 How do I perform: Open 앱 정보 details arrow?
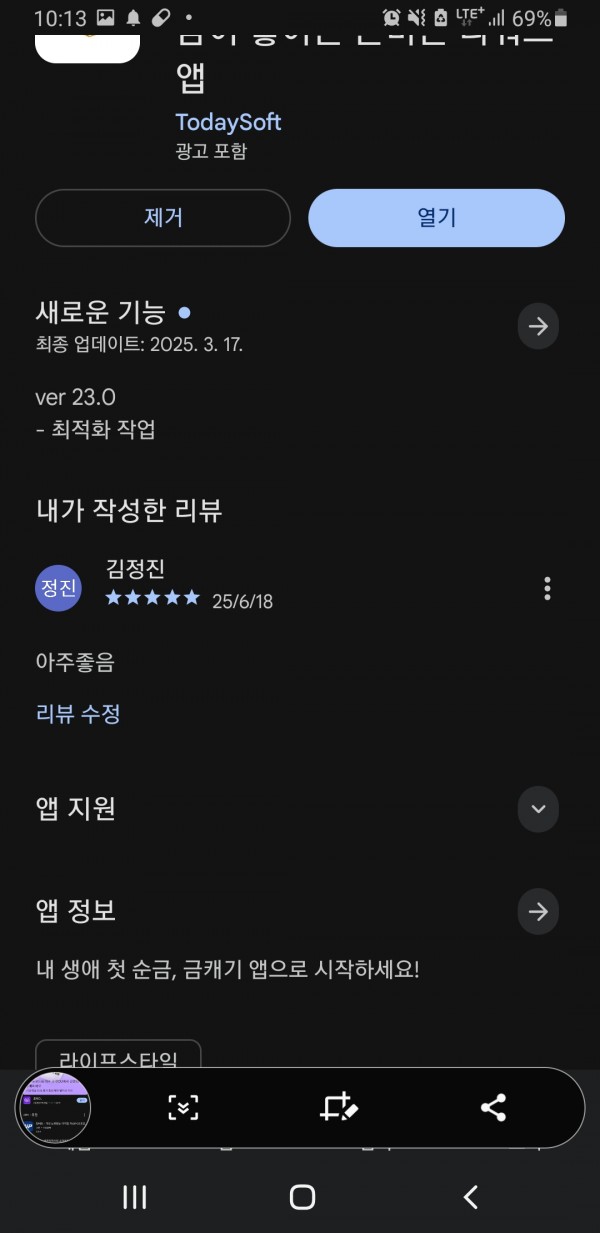(x=538, y=911)
